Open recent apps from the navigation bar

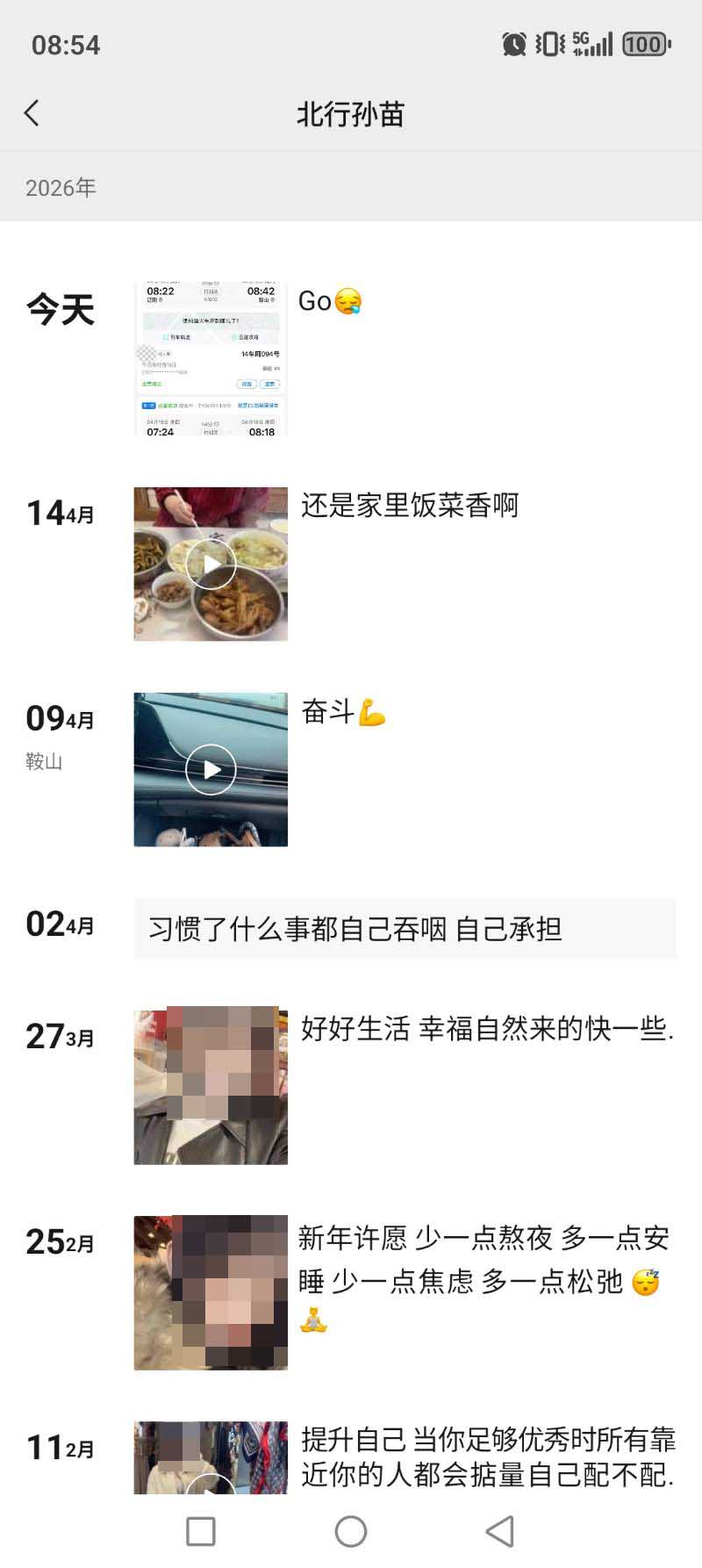(201, 1532)
